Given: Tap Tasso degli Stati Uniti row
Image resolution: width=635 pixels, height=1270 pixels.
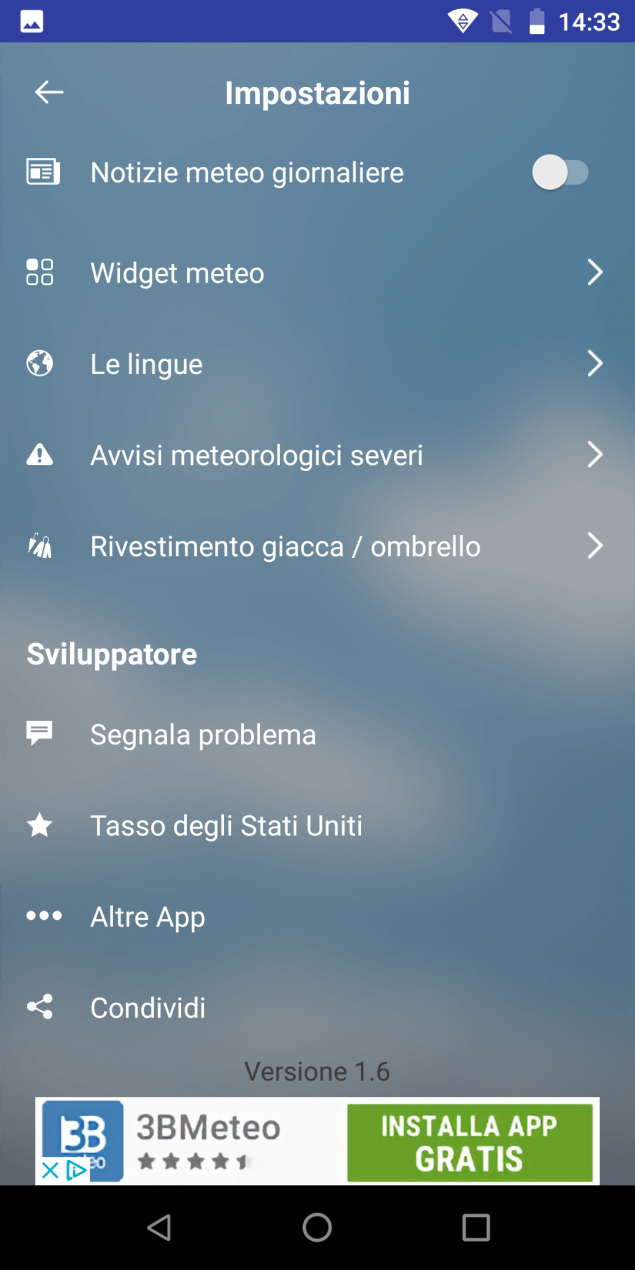Looking at the screenshot, I should [x=317, y=826].
